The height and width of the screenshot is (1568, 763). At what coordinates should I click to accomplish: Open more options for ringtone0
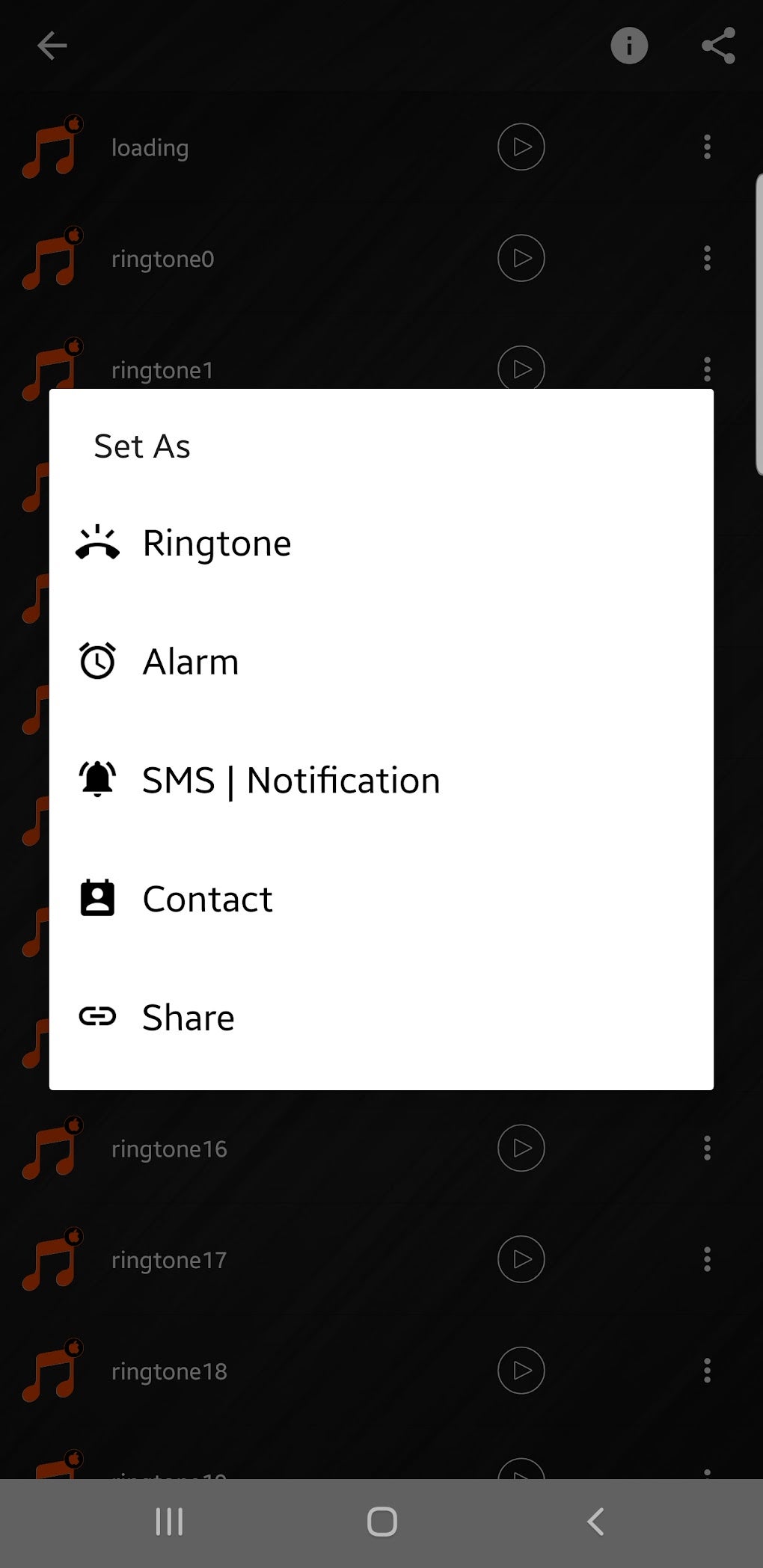tap(707, 258)
